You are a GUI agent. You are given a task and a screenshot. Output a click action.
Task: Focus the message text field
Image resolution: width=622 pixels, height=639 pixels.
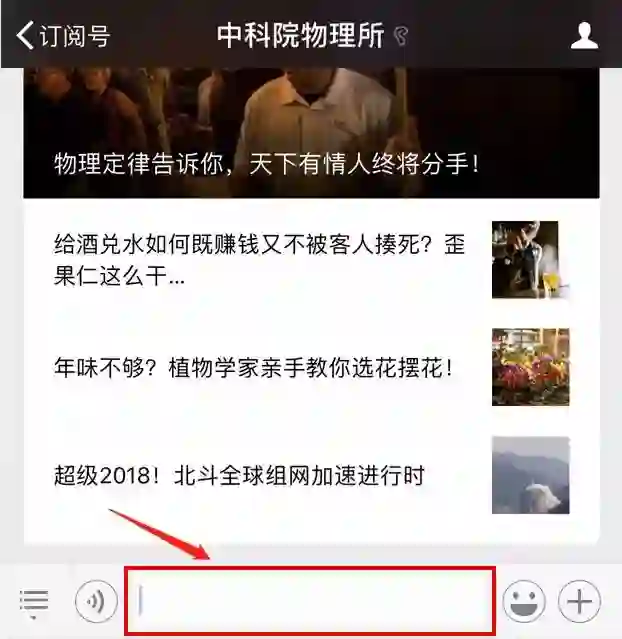pos(310,601)
